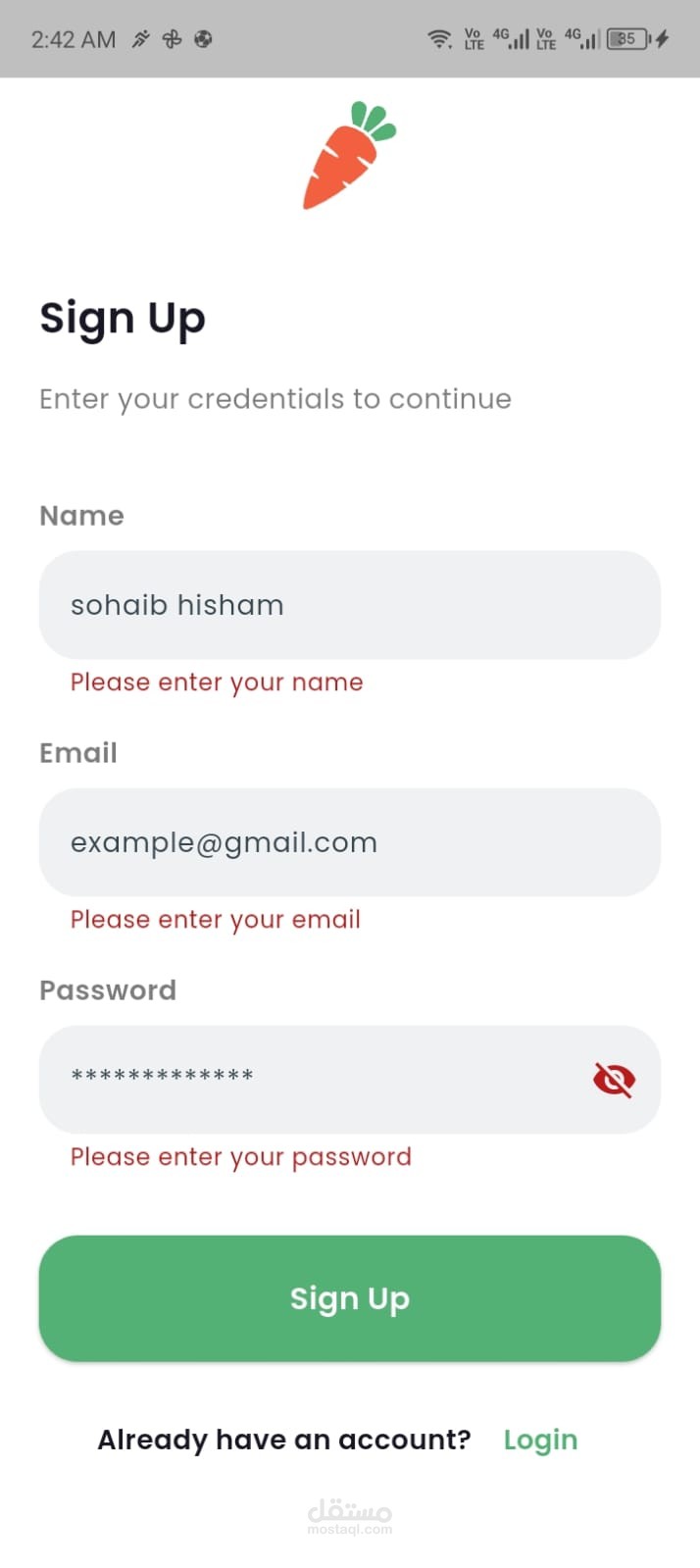This screenshot has height=1568, width=700.
Task: Tap the Name input field
Action: tap(349, 605)
